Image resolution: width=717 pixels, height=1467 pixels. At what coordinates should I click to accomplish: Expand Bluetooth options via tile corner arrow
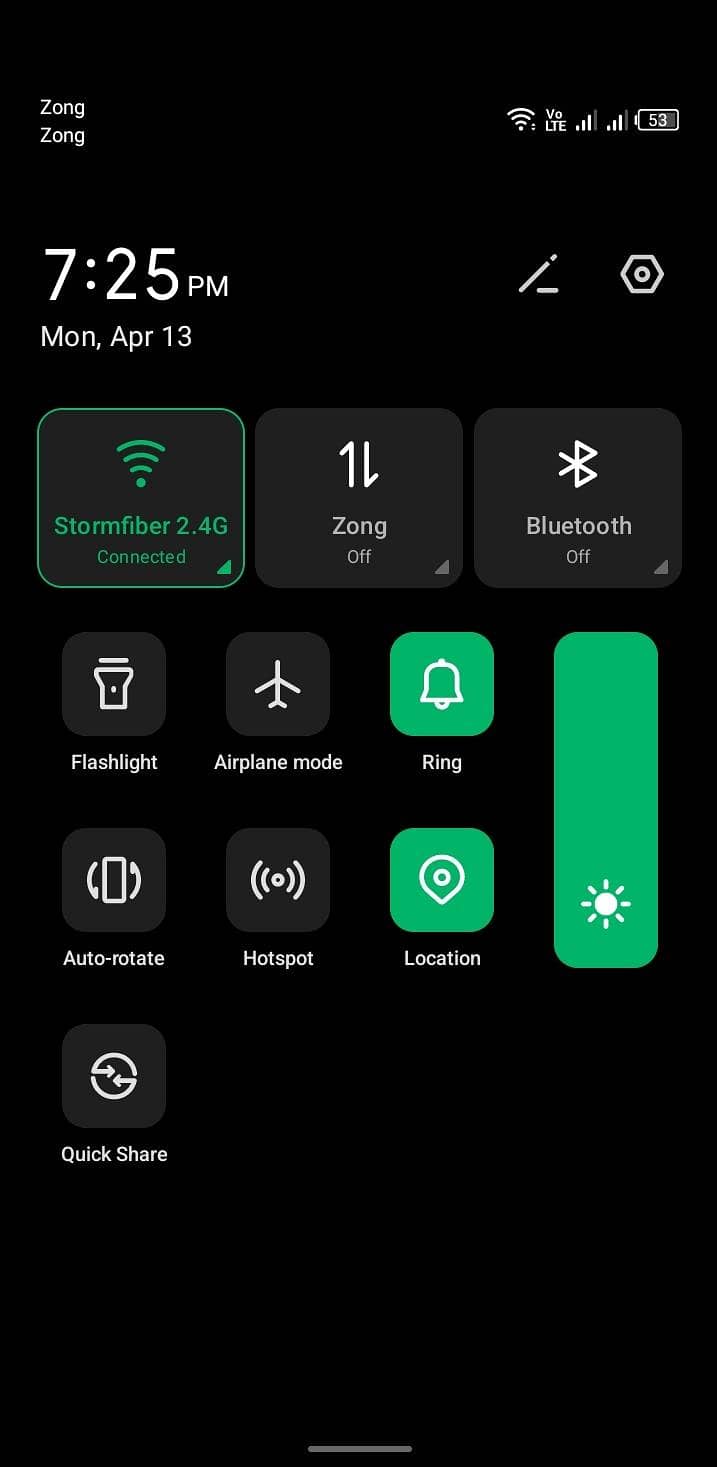661,568
